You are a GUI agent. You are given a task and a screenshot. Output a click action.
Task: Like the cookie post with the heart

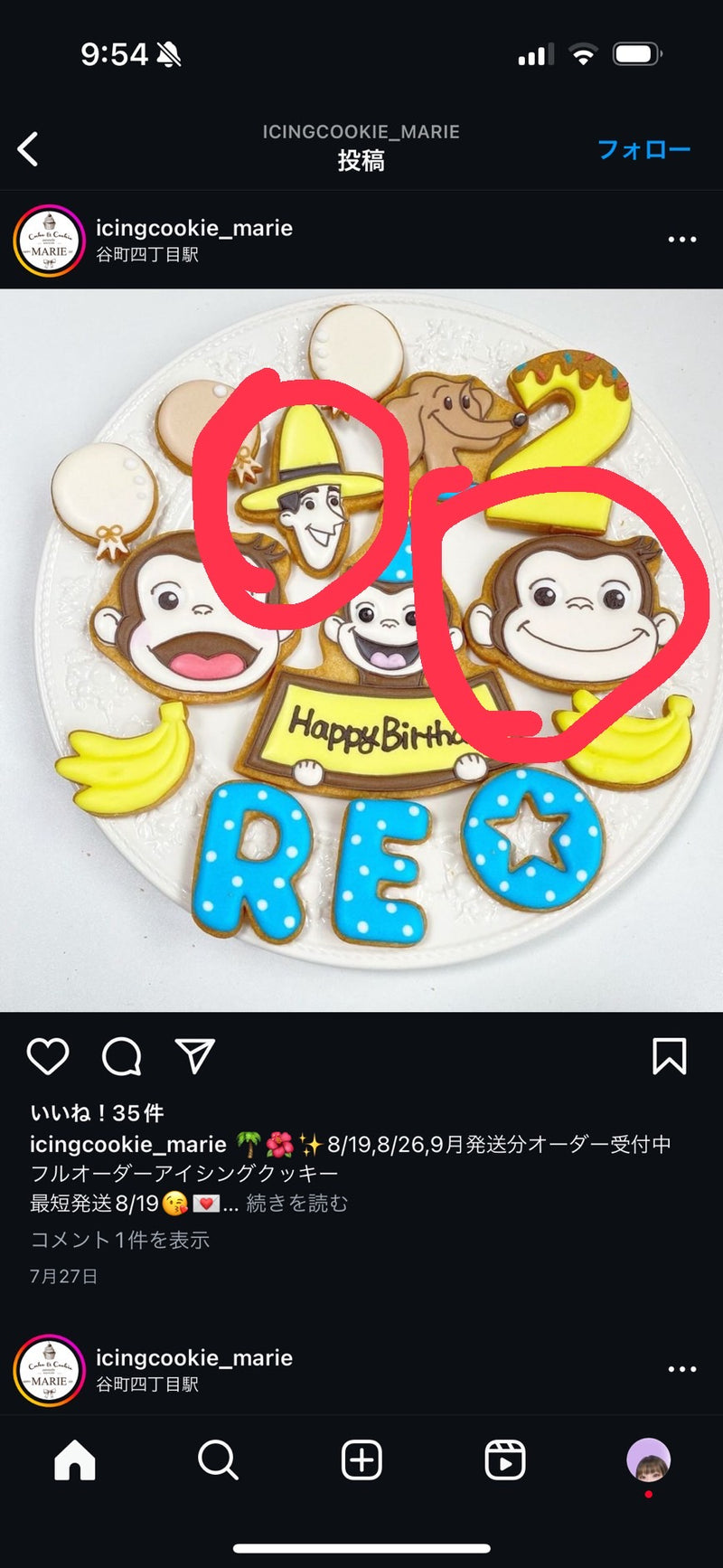click(x=48, y=1056)
